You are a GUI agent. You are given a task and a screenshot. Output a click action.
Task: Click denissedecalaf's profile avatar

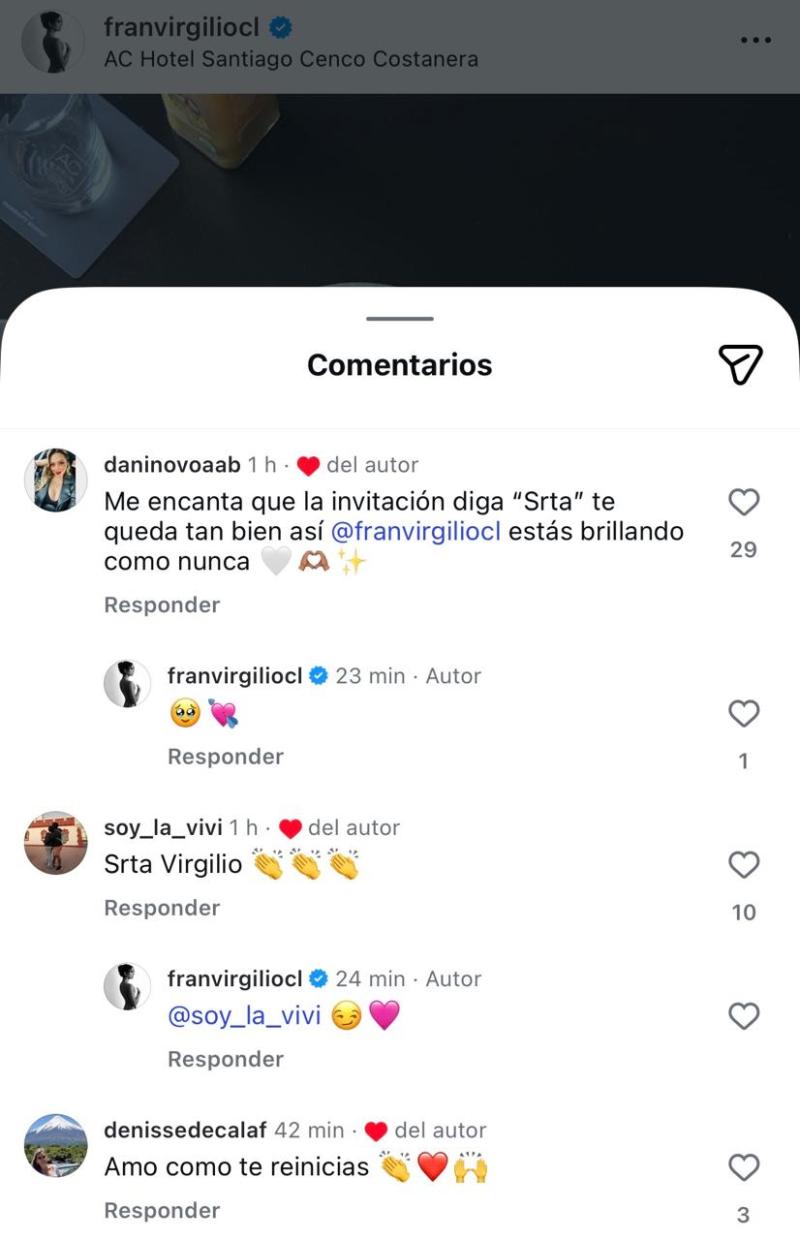[x=55, y=1142]
